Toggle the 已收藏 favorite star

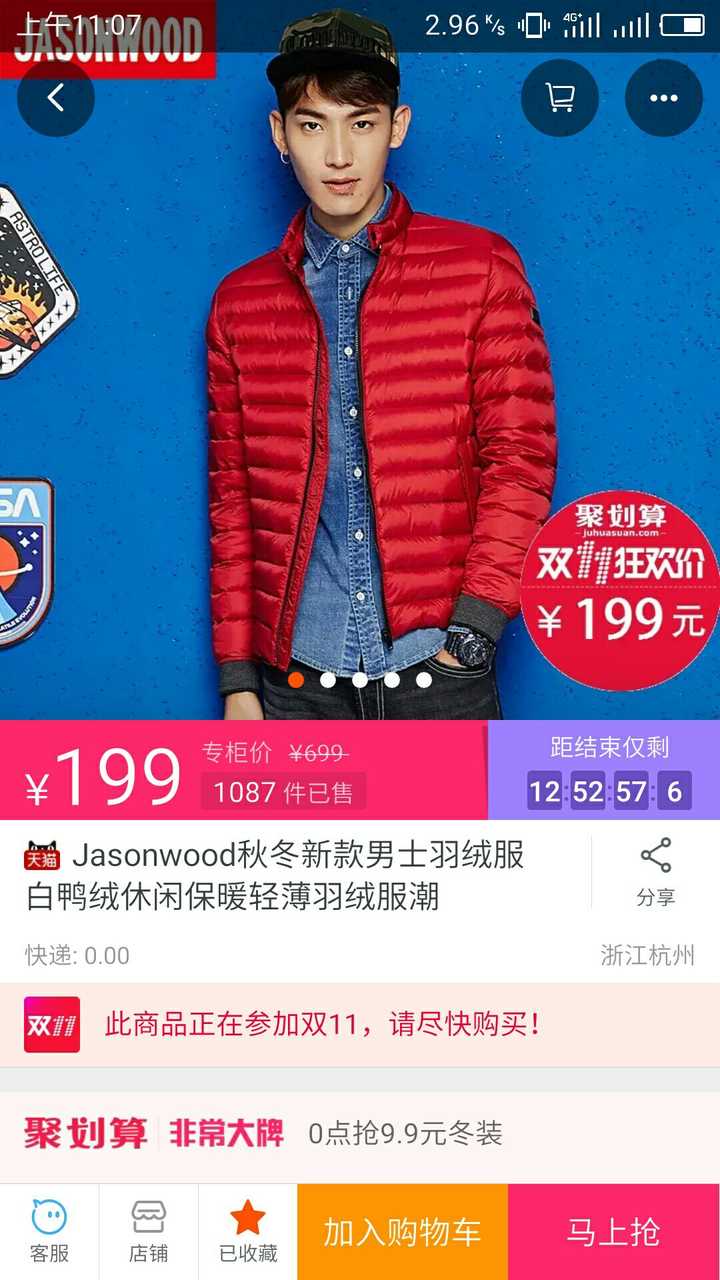tap(248, 1232)
